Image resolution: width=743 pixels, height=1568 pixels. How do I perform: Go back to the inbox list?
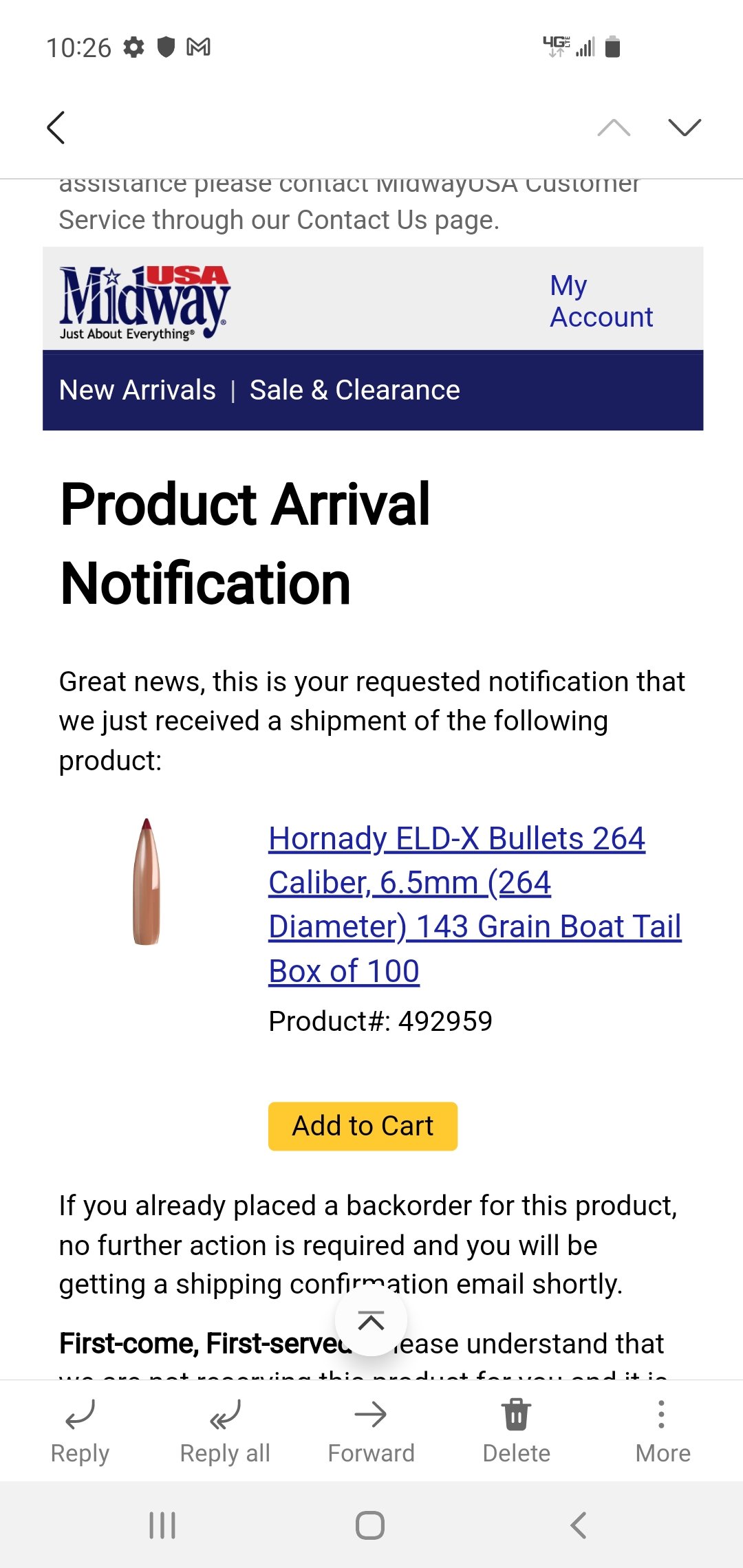coord(56,127)
